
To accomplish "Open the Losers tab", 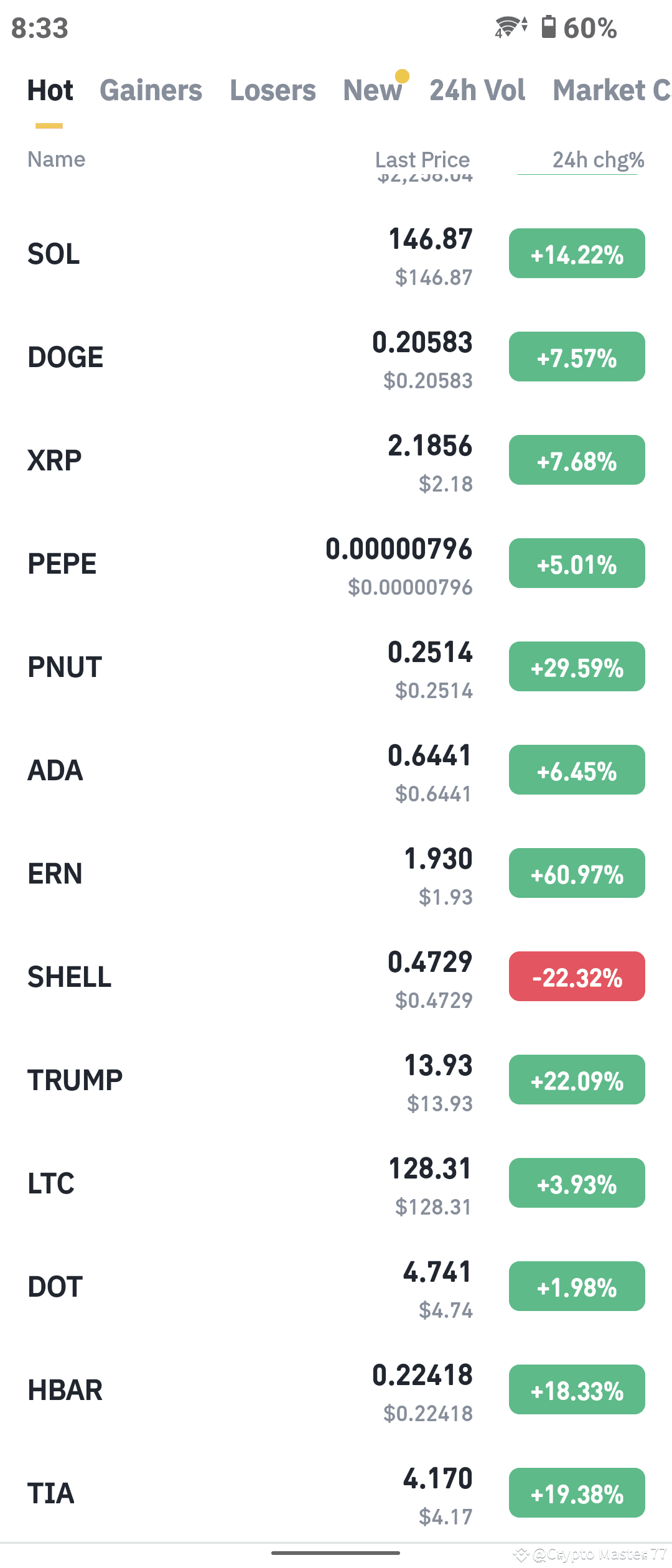I will click(273, 90).
